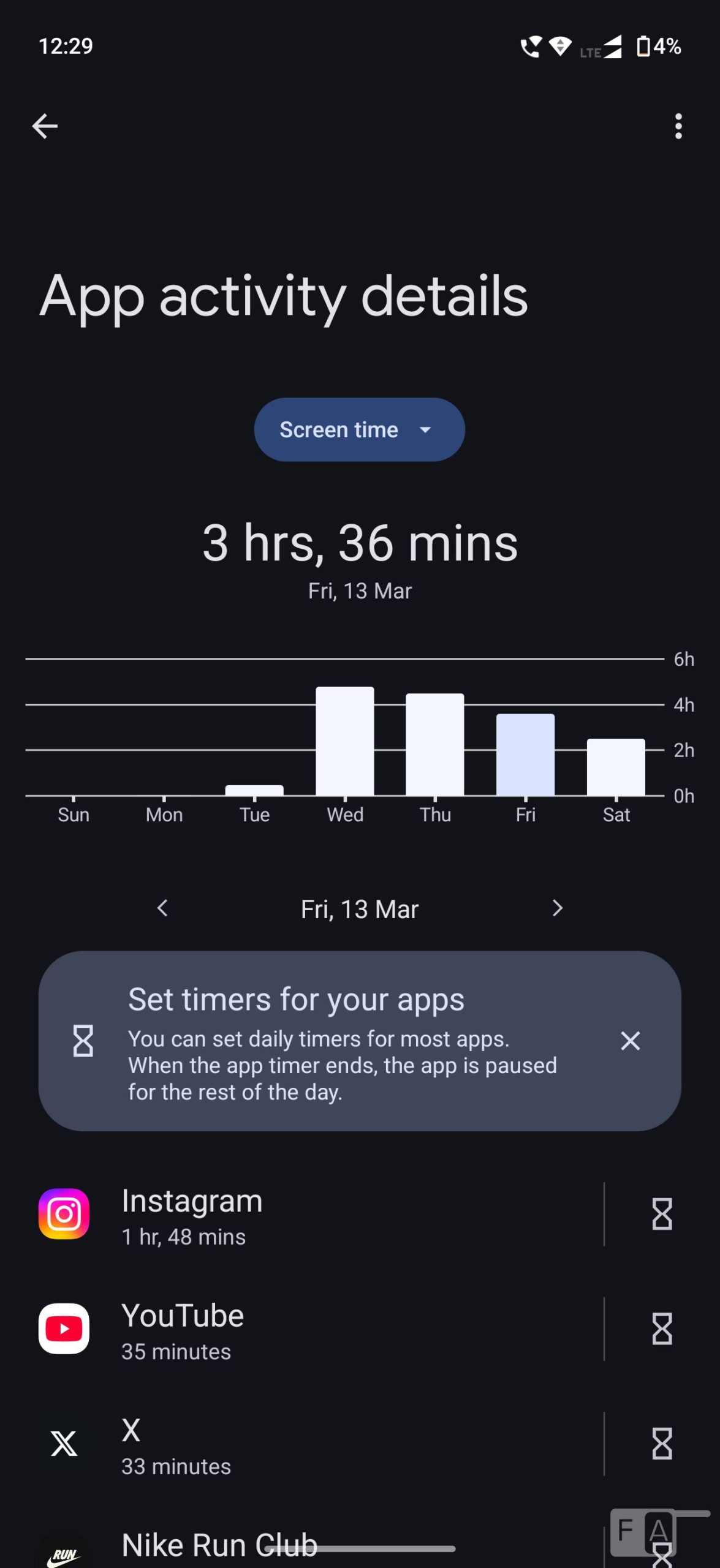The height and width of the screenshot is (1568, 720).
Task: Expand the Screen time dropdown
Action: [x=359, y=429]
